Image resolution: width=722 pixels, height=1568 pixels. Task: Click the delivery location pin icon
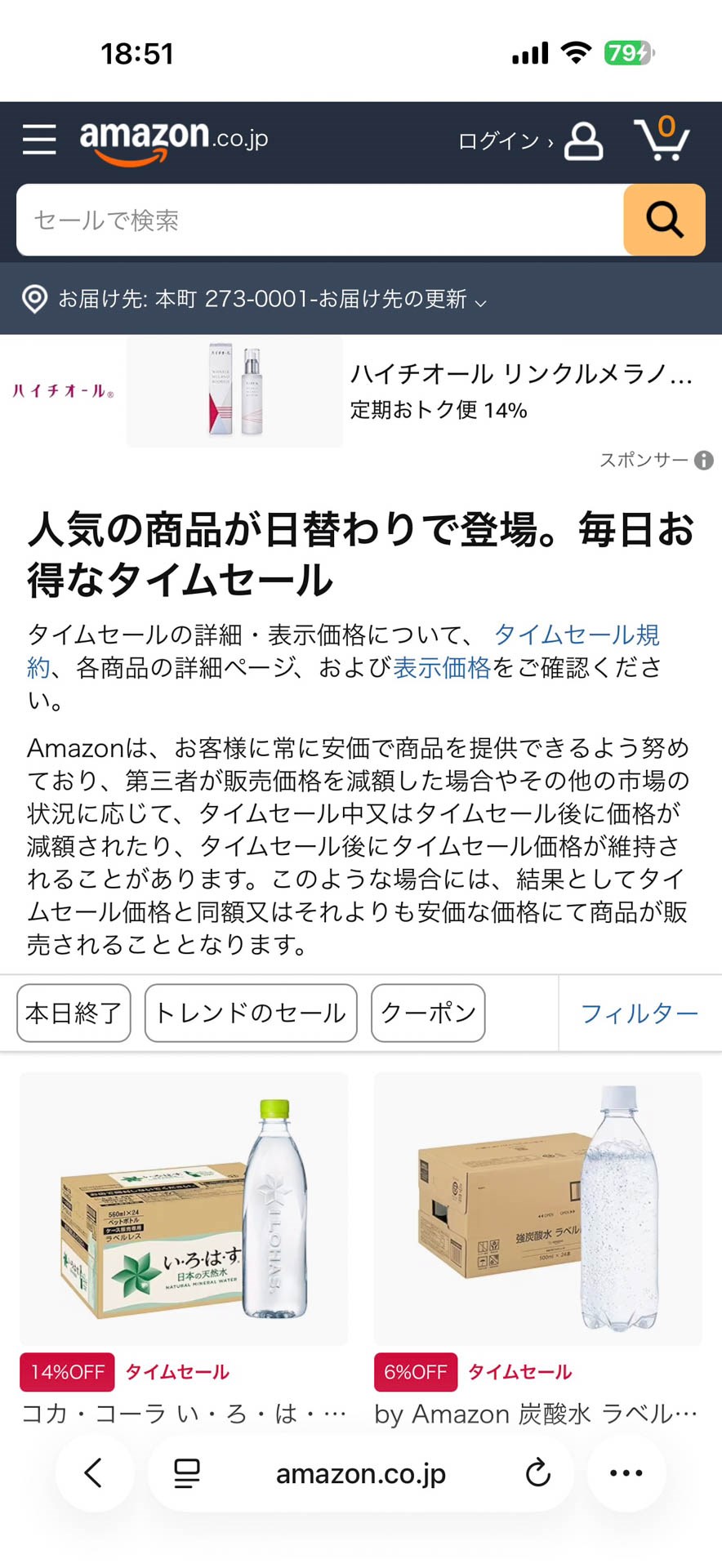coord(33,300)
